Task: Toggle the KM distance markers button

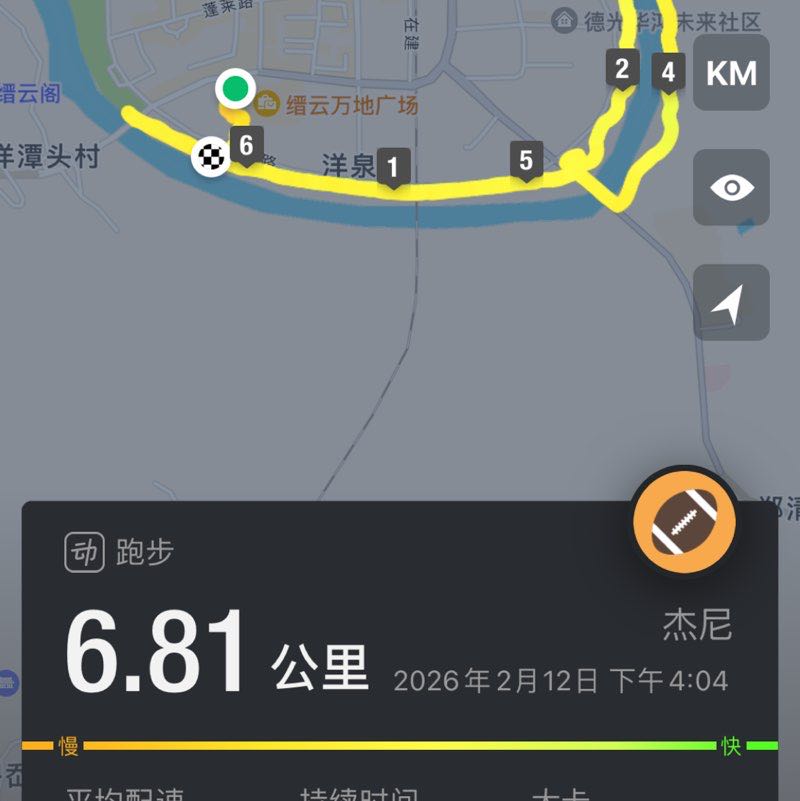Action: (x=731, y=73)
